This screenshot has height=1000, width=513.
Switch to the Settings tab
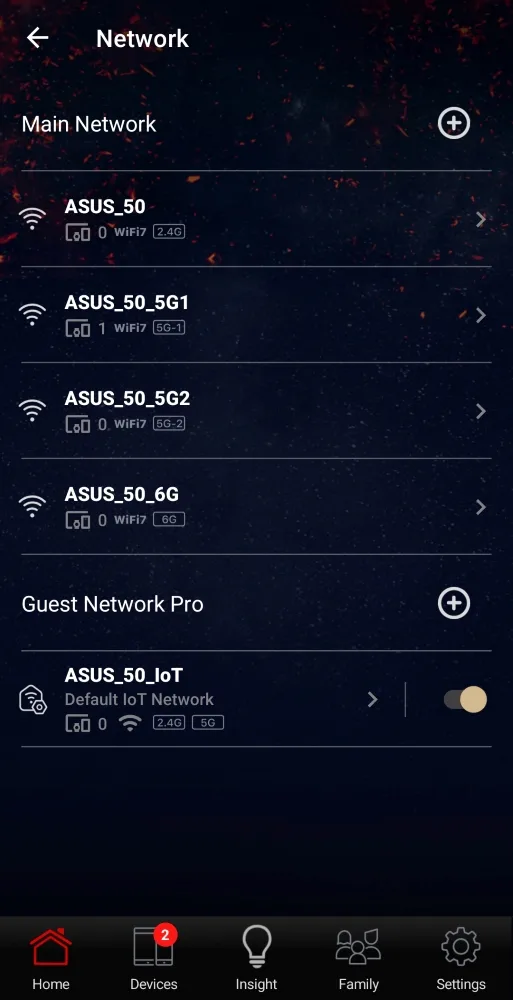461,959
